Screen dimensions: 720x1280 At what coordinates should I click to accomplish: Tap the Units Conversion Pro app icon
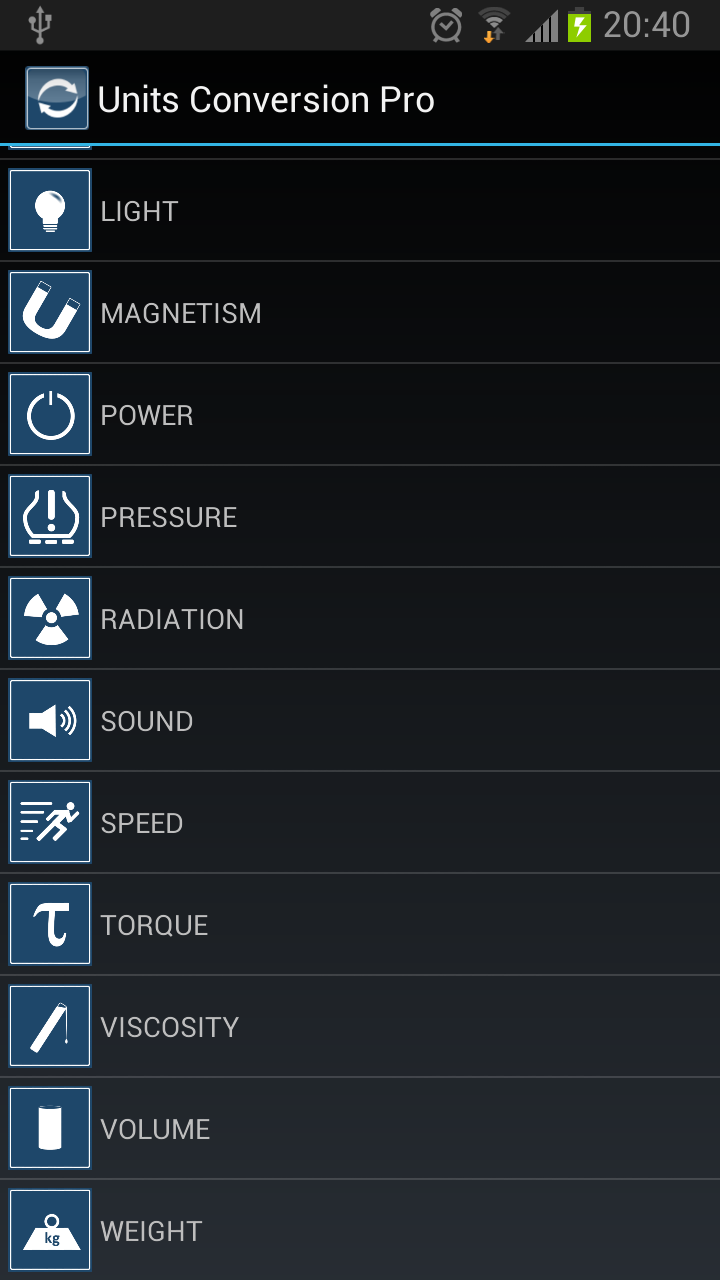click(57, 98)
